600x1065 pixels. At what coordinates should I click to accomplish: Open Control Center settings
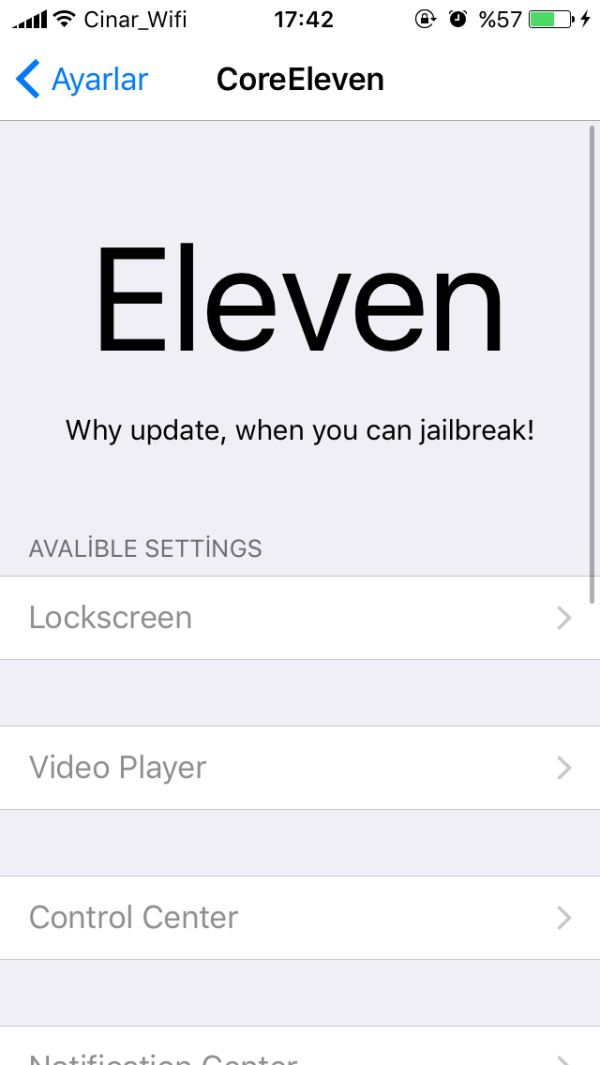point(300,917)
